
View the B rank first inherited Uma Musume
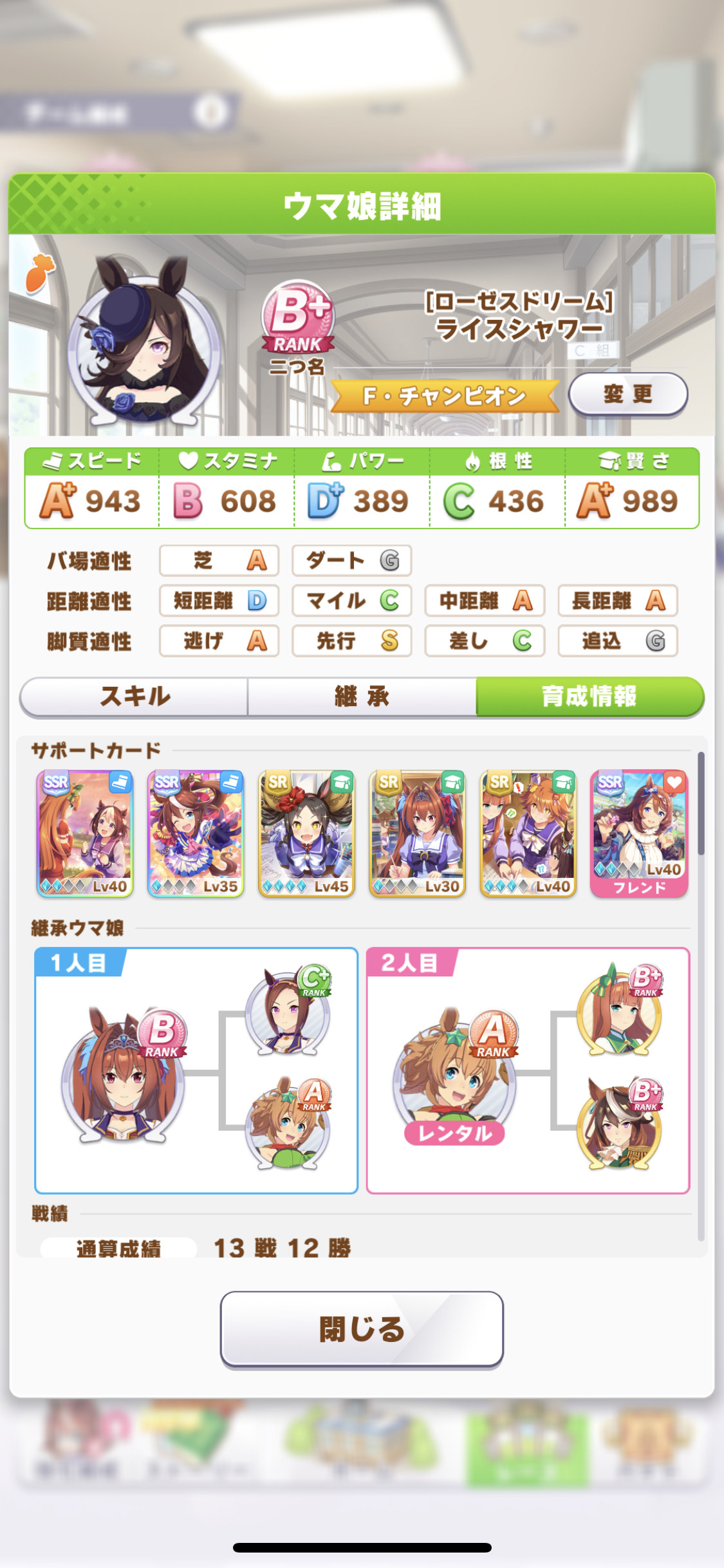[x=124, y=1075]
